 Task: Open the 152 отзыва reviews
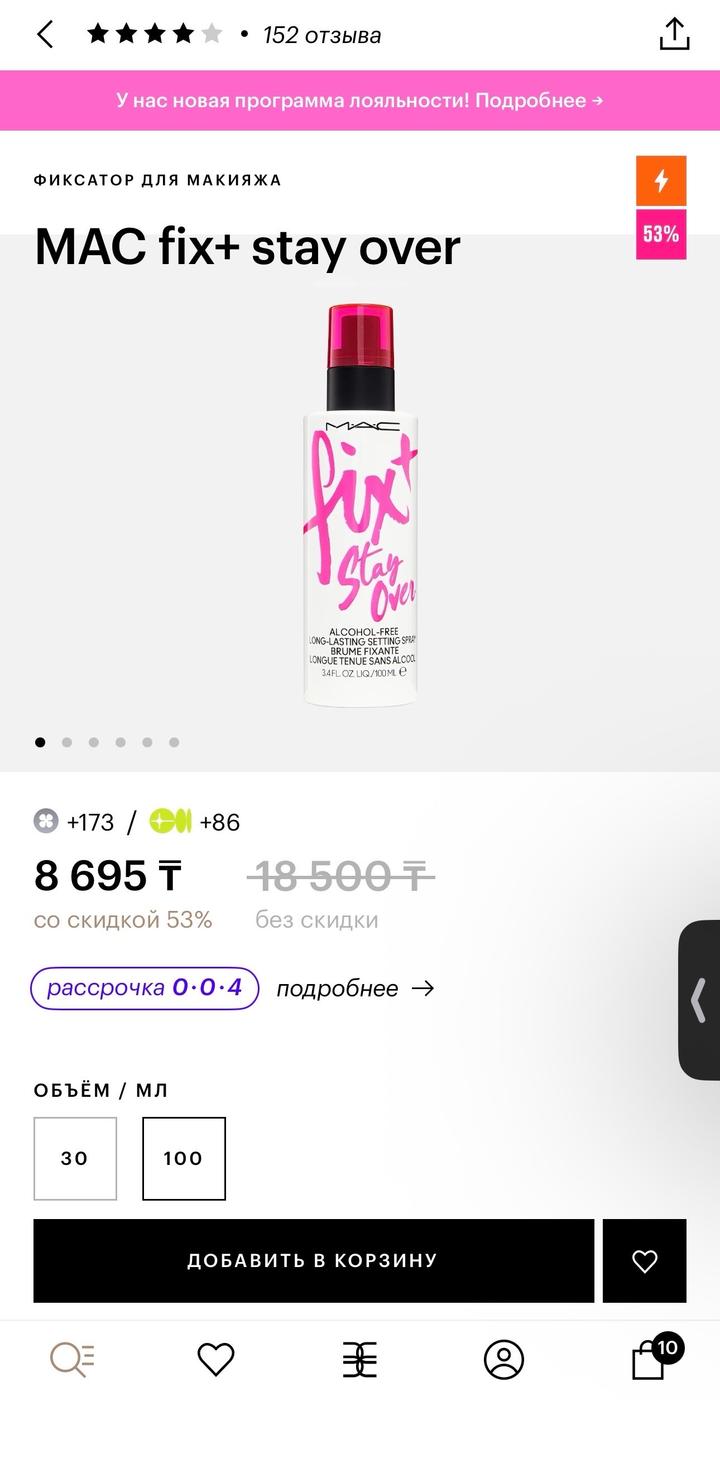[321, 36]
